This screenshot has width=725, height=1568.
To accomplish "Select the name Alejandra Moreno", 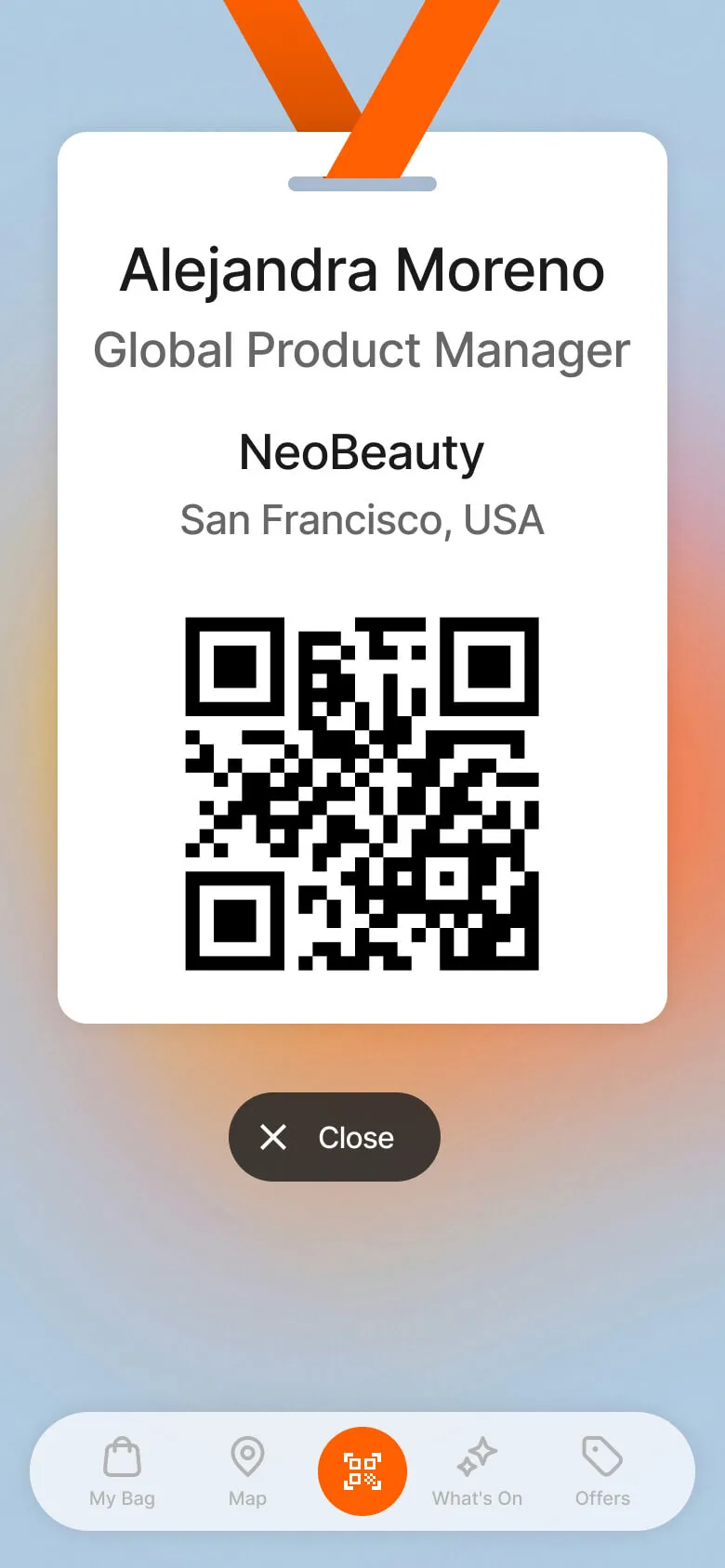I will (x=362, y=269).
